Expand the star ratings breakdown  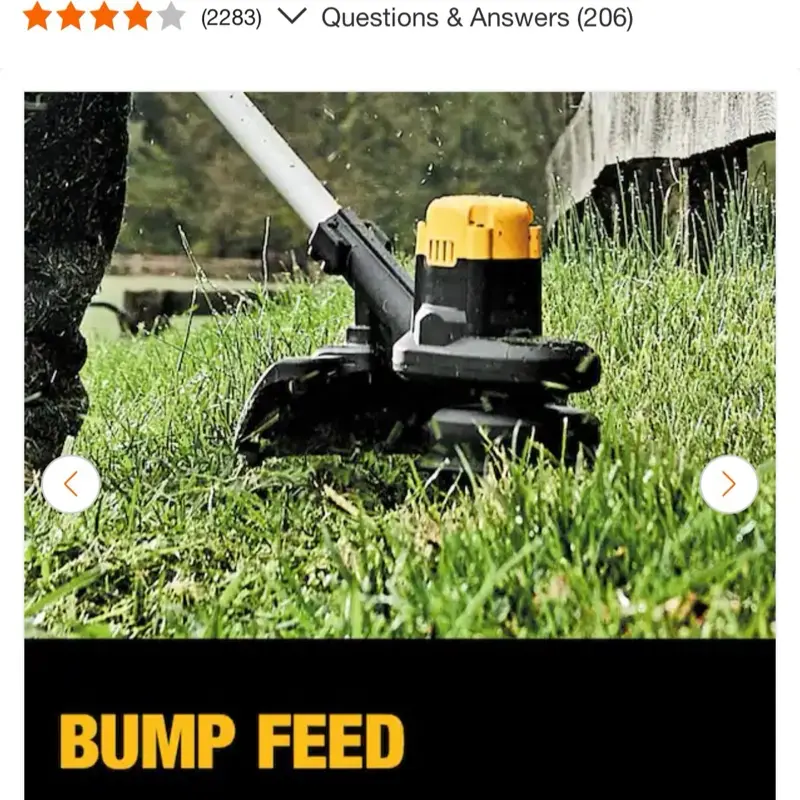pyautogui.click(x=291, y=17)
